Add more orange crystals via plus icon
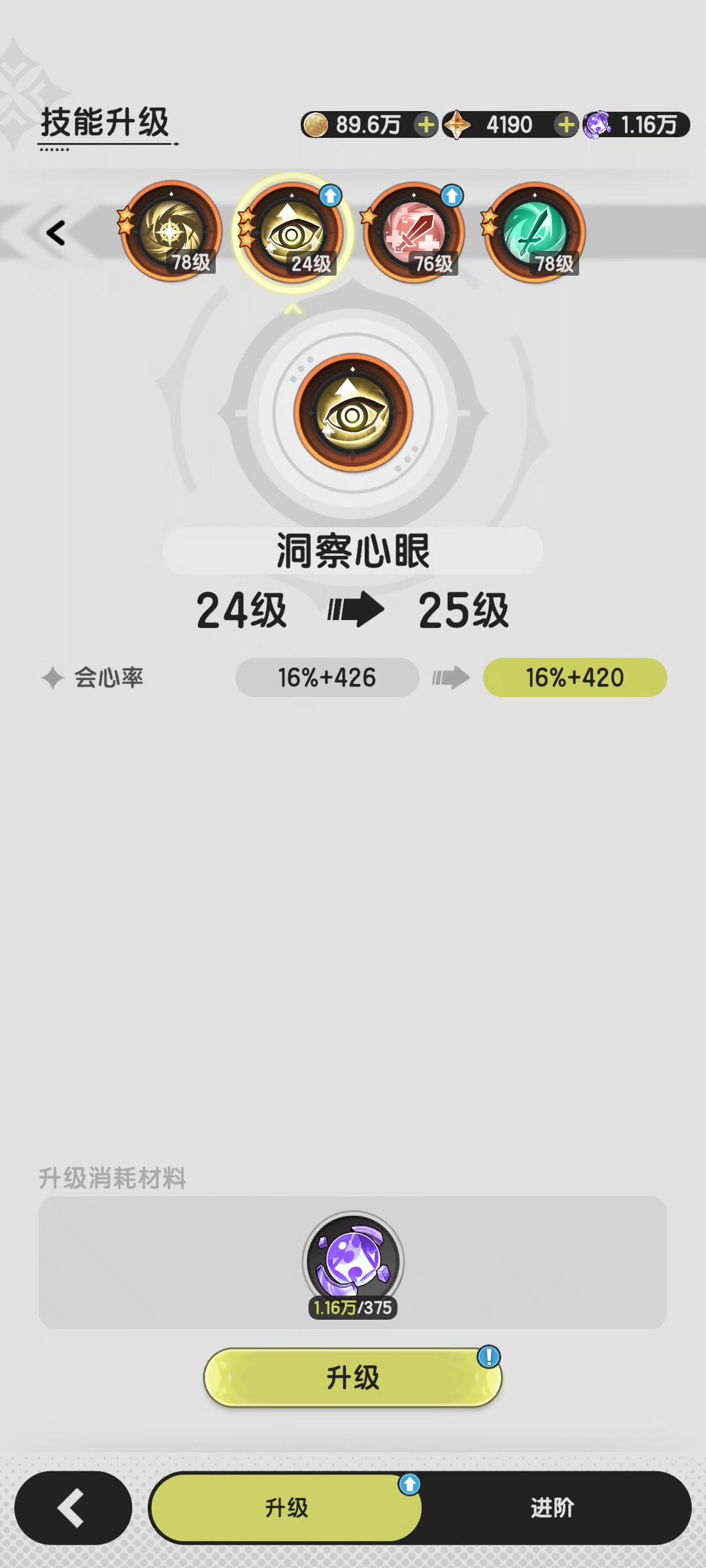 566,125
